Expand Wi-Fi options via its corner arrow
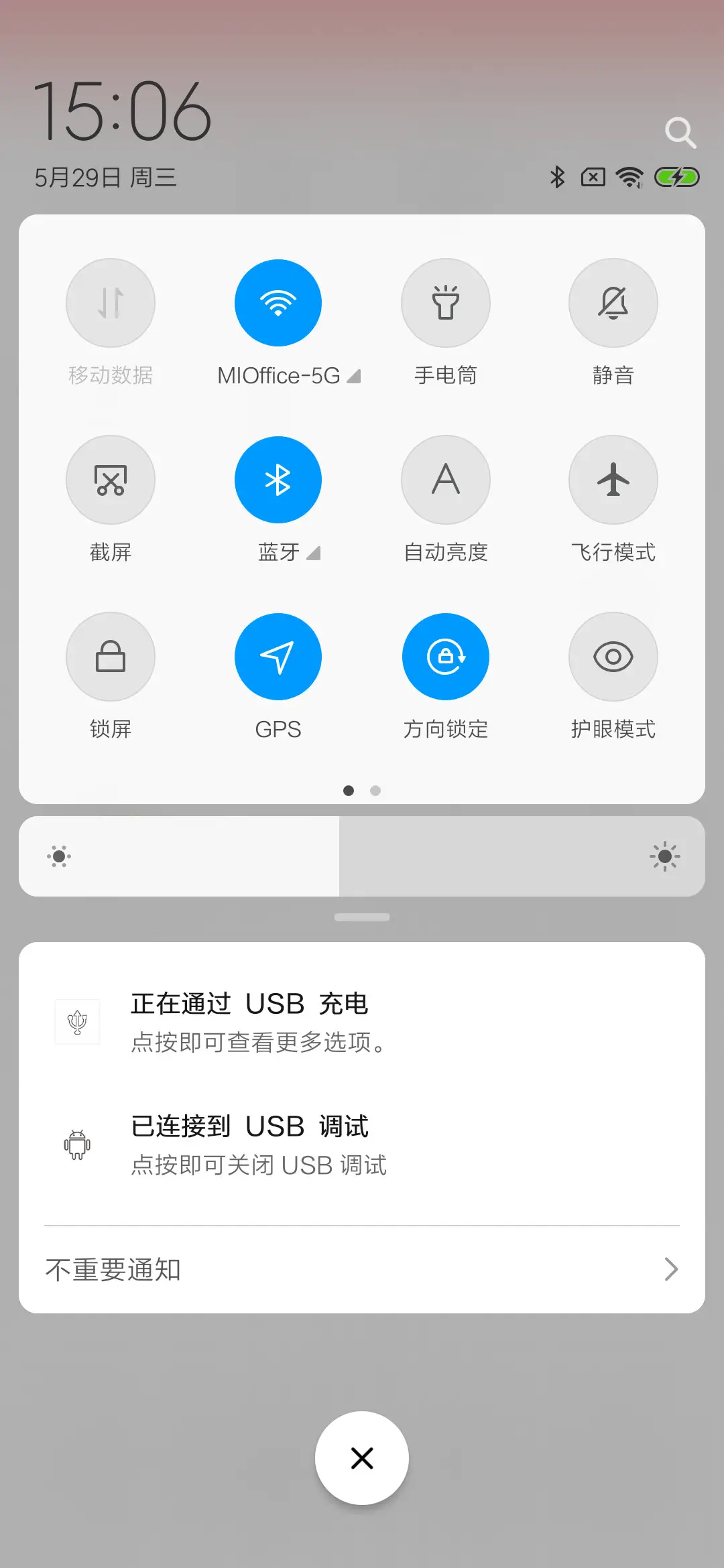724x1568 pixels. (x=355, y=376)
